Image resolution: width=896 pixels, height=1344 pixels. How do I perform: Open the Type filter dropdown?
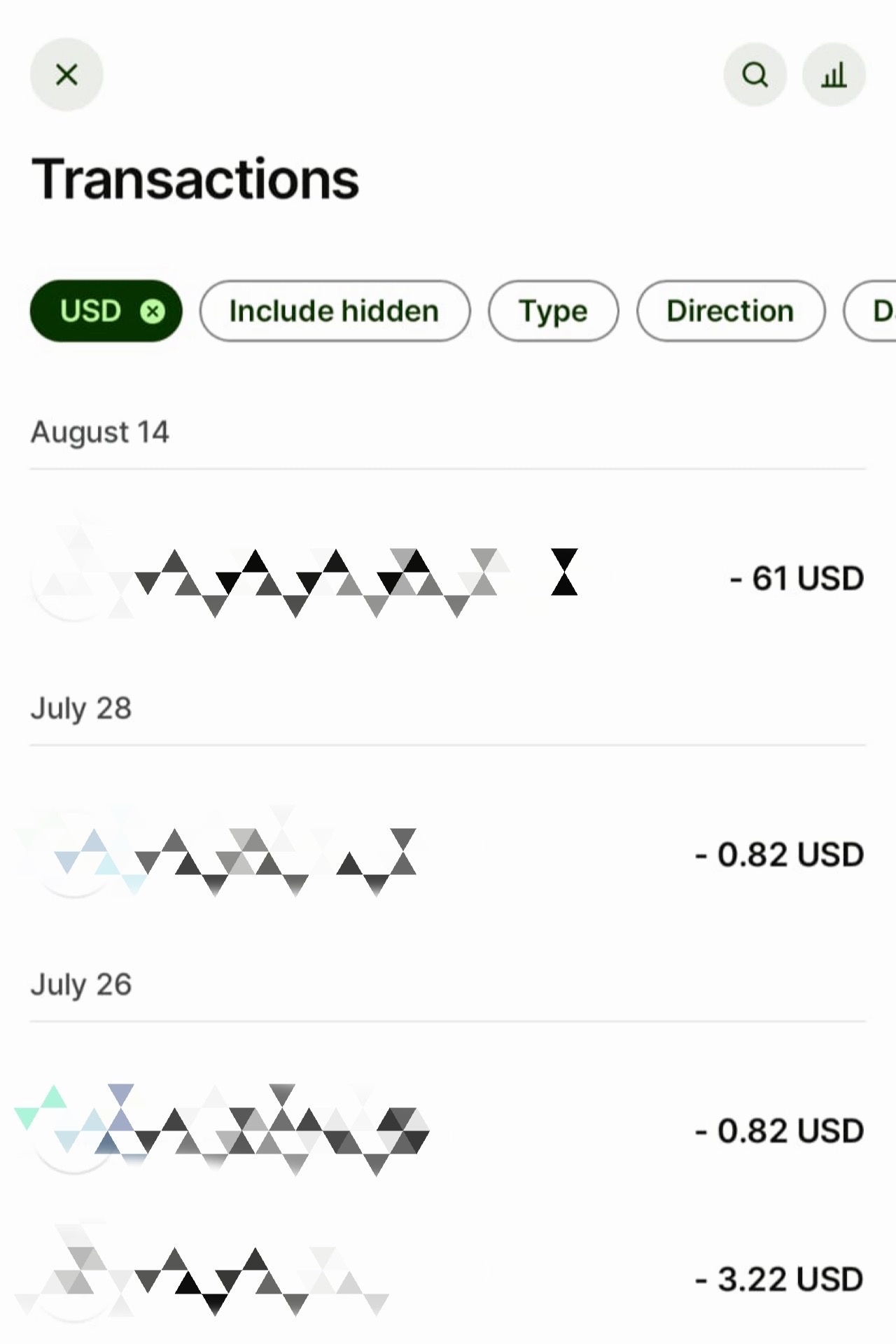553,311
